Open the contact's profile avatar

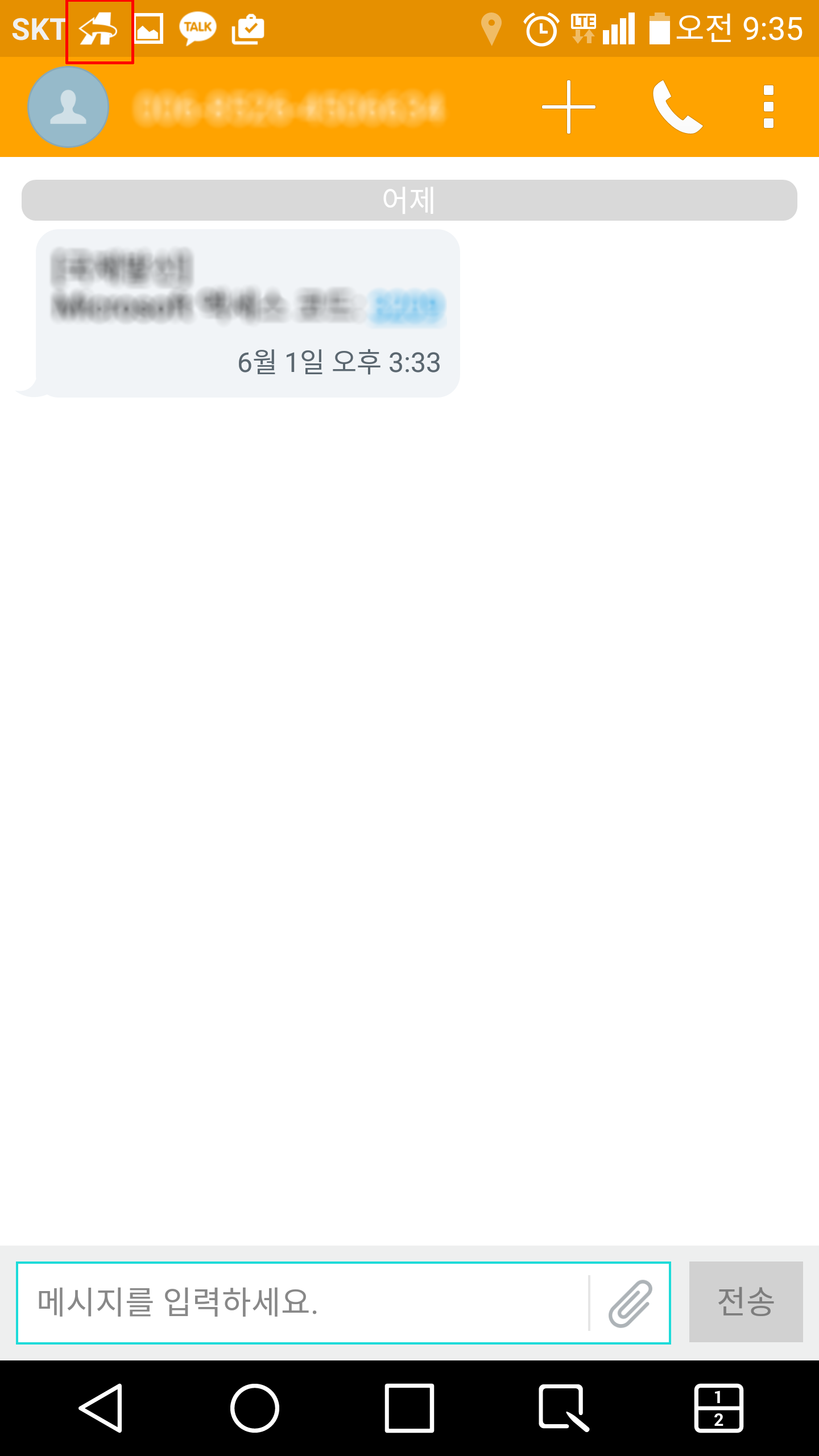68,107
